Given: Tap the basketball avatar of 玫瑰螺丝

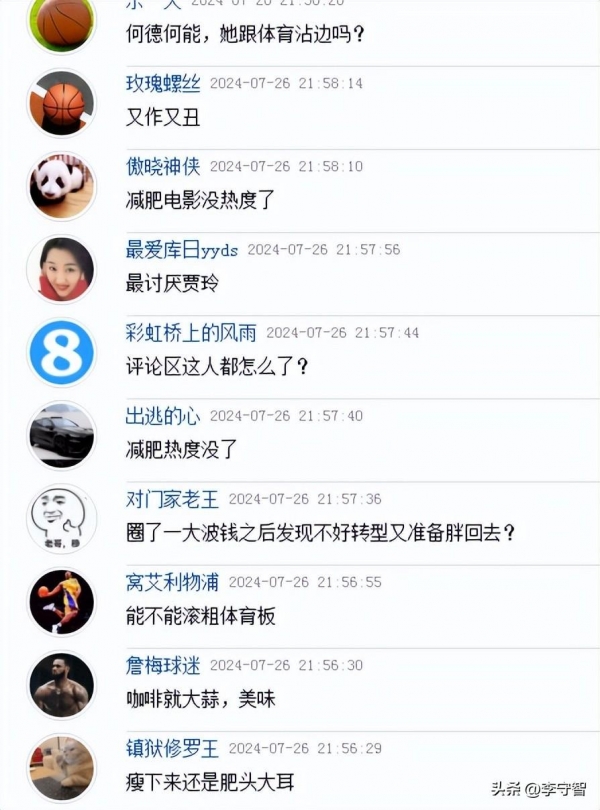Looking at the screenshot, I should point(62,103).
